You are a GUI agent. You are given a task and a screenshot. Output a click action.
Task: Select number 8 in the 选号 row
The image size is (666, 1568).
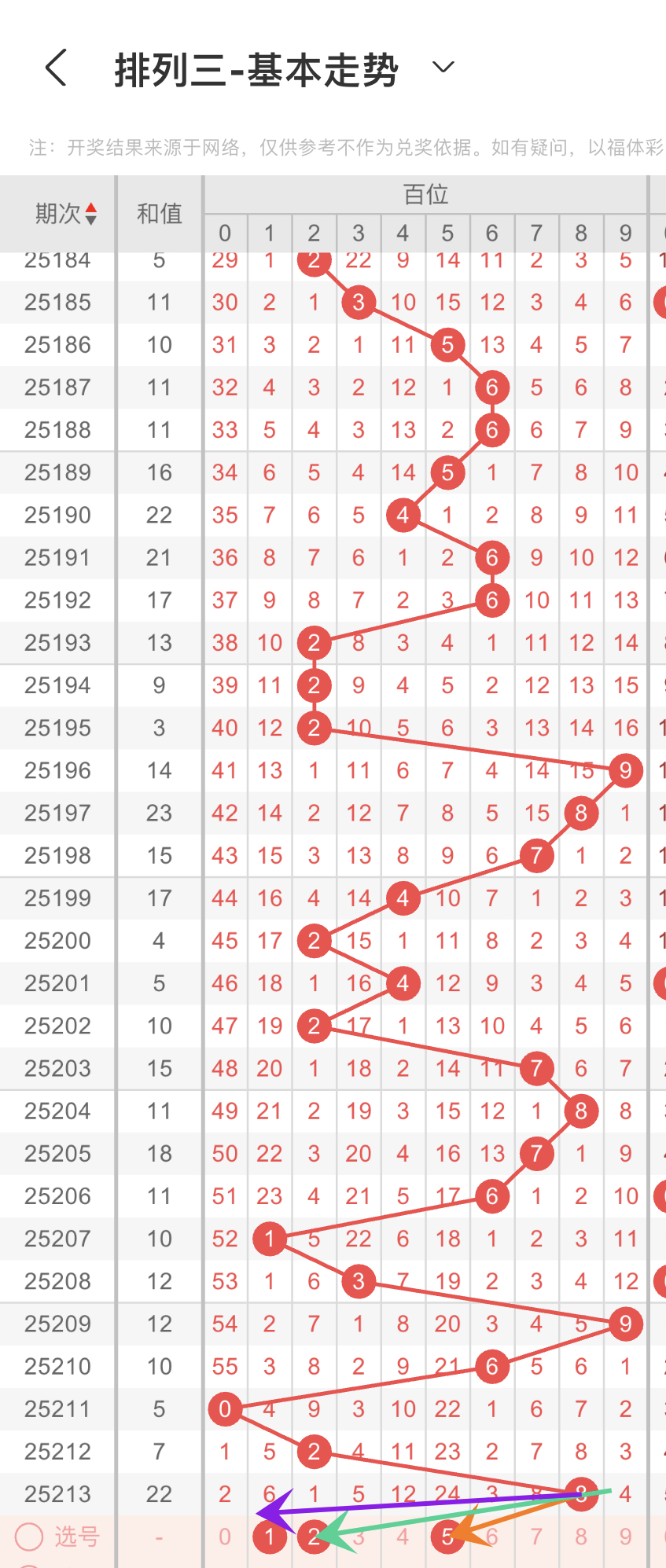[x=581, y=1537]
